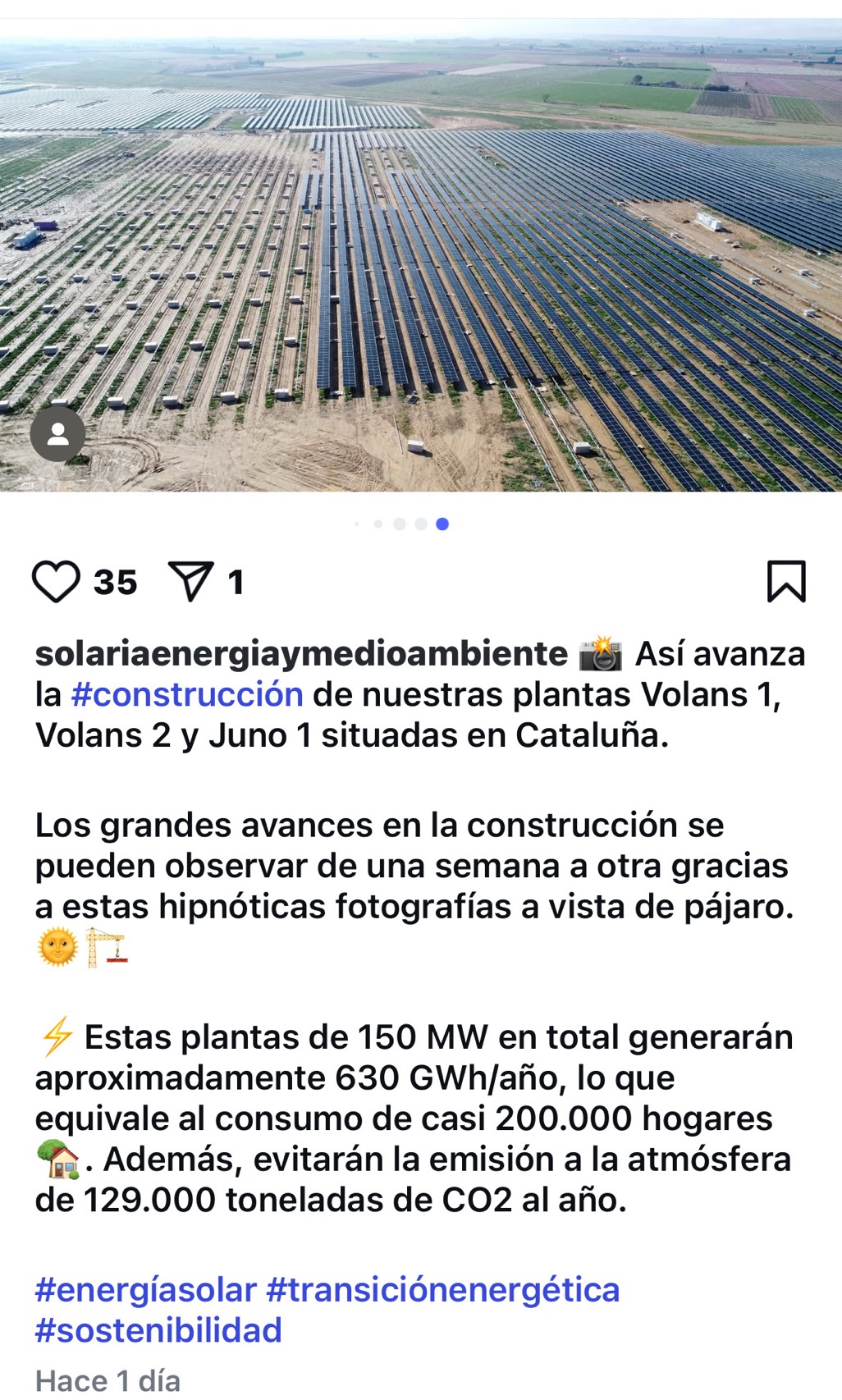Bookmark this post
The image size is (842, 1400).
coord(786,582)
